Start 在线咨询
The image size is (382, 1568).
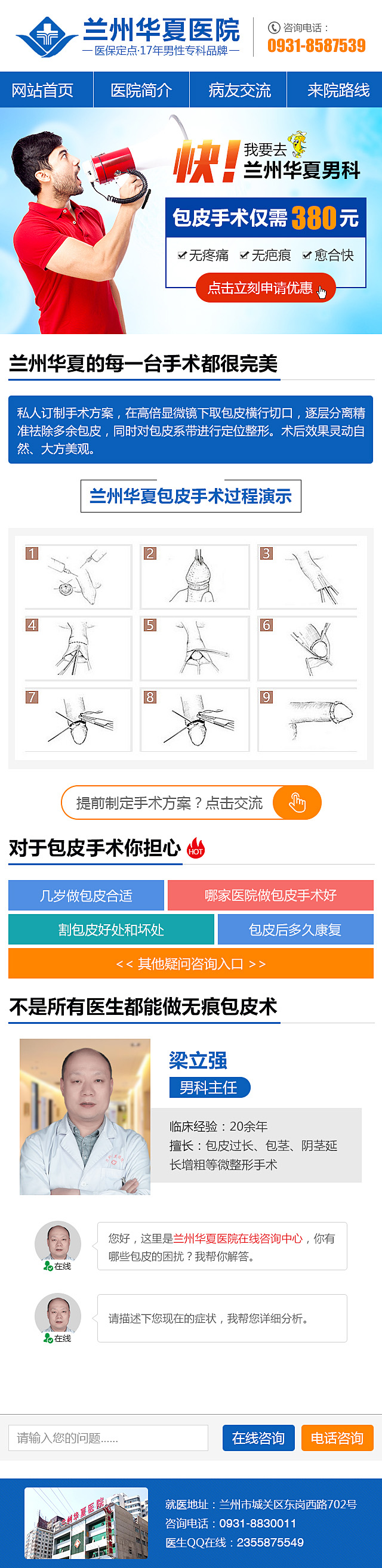click(258, 1439)
